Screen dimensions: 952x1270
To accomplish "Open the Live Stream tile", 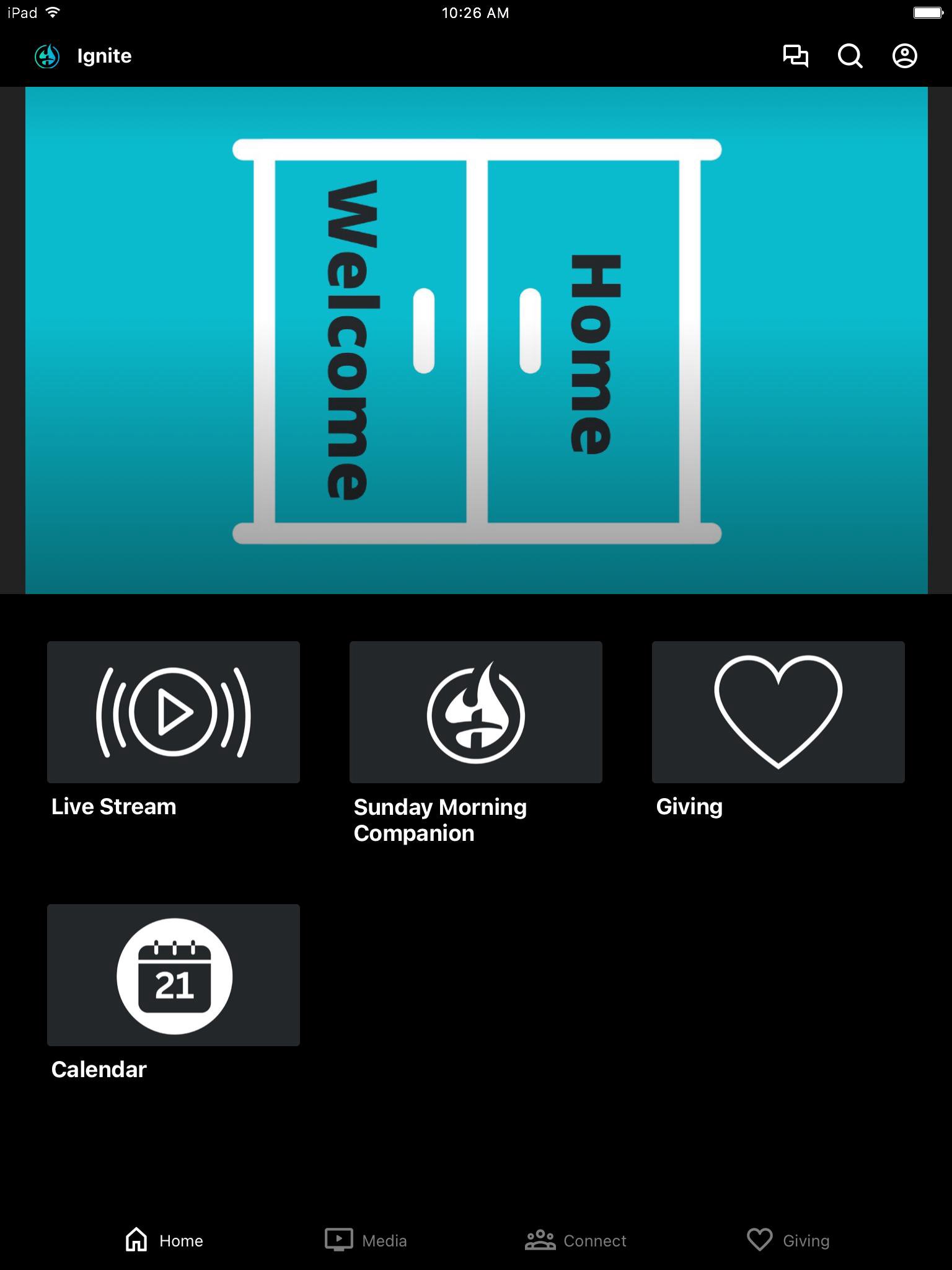I will click(x=174, y=712).
